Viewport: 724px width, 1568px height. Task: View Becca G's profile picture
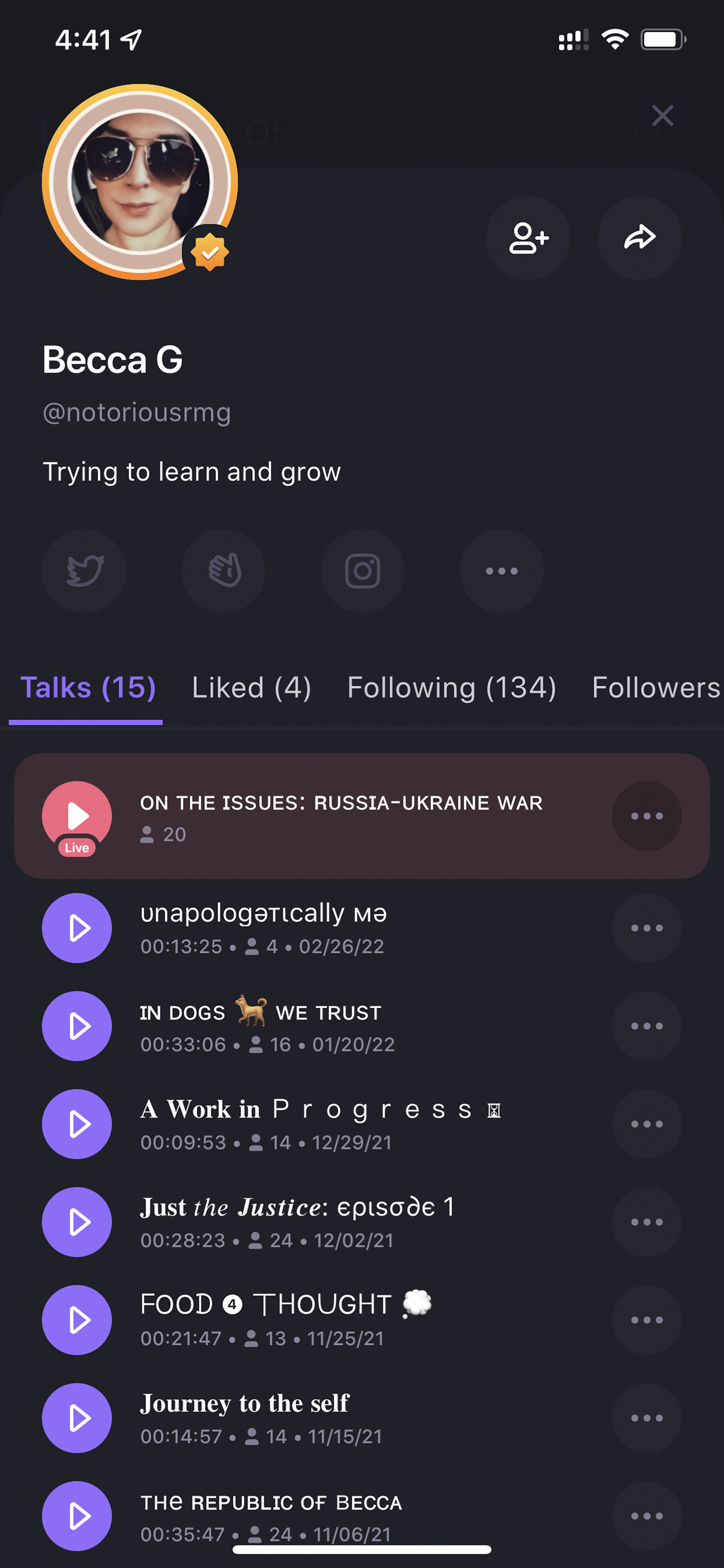[x=140, y=182]
